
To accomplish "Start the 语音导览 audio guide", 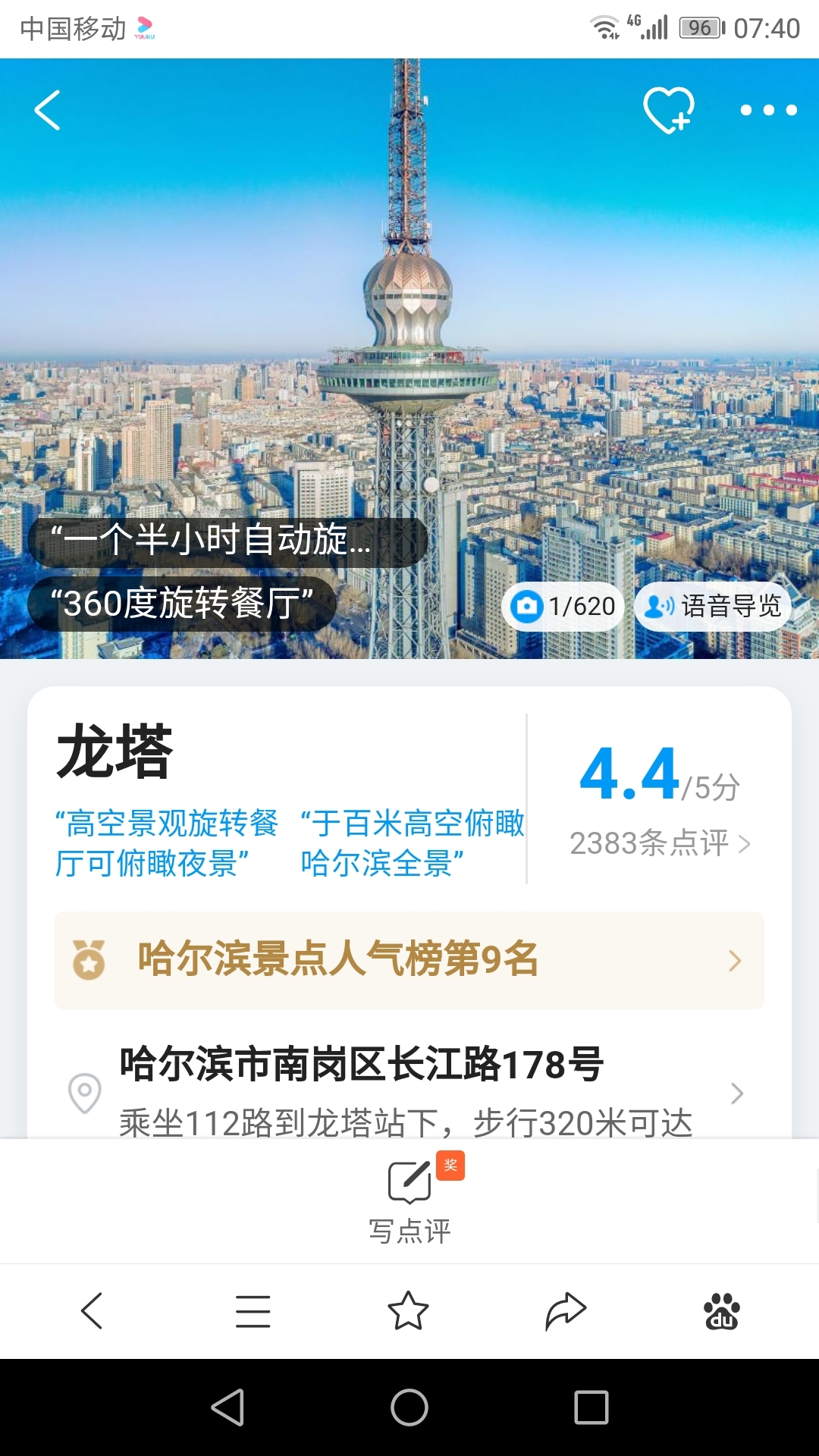I will (713, 606).
